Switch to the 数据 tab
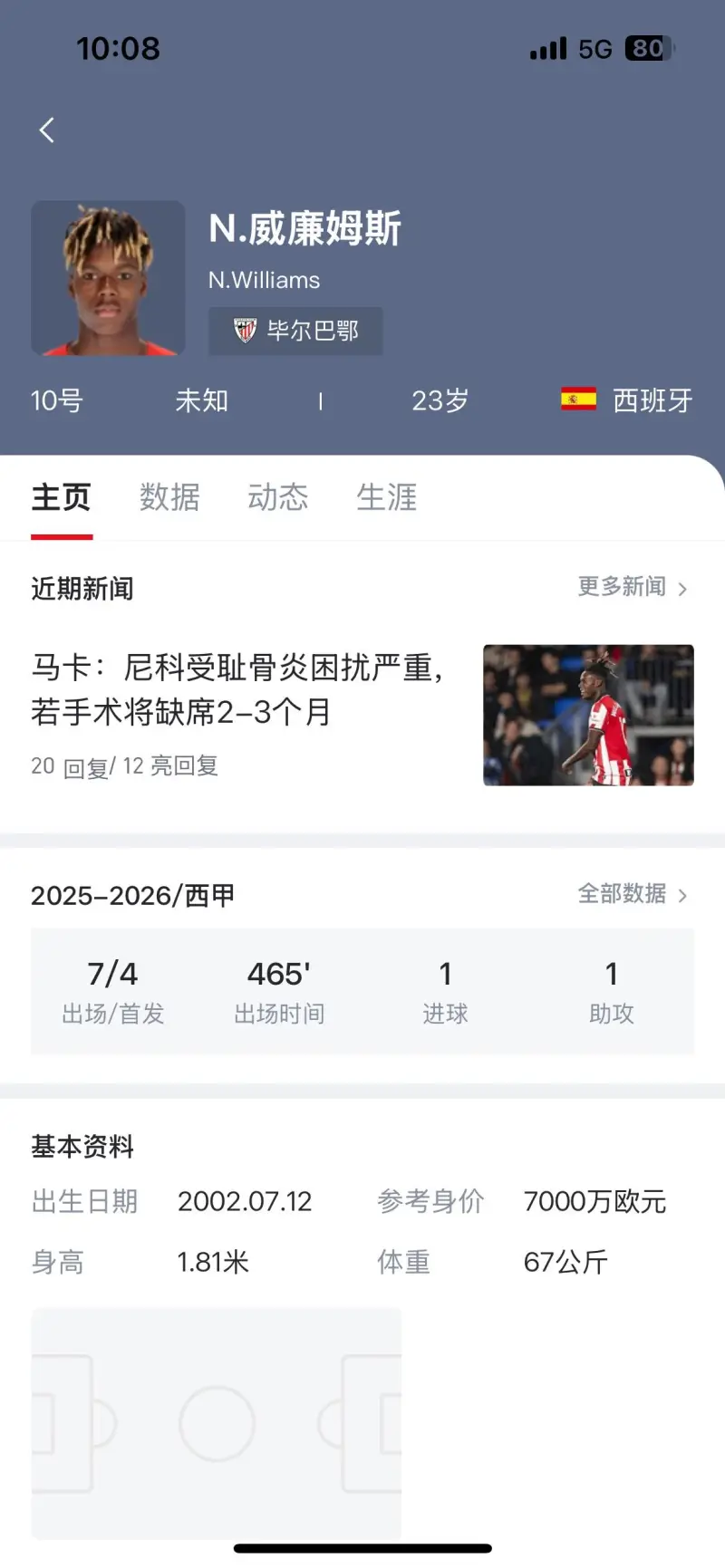Viewport: 725px width, 1568px height. pyautogui.click(x=169, y=497)
